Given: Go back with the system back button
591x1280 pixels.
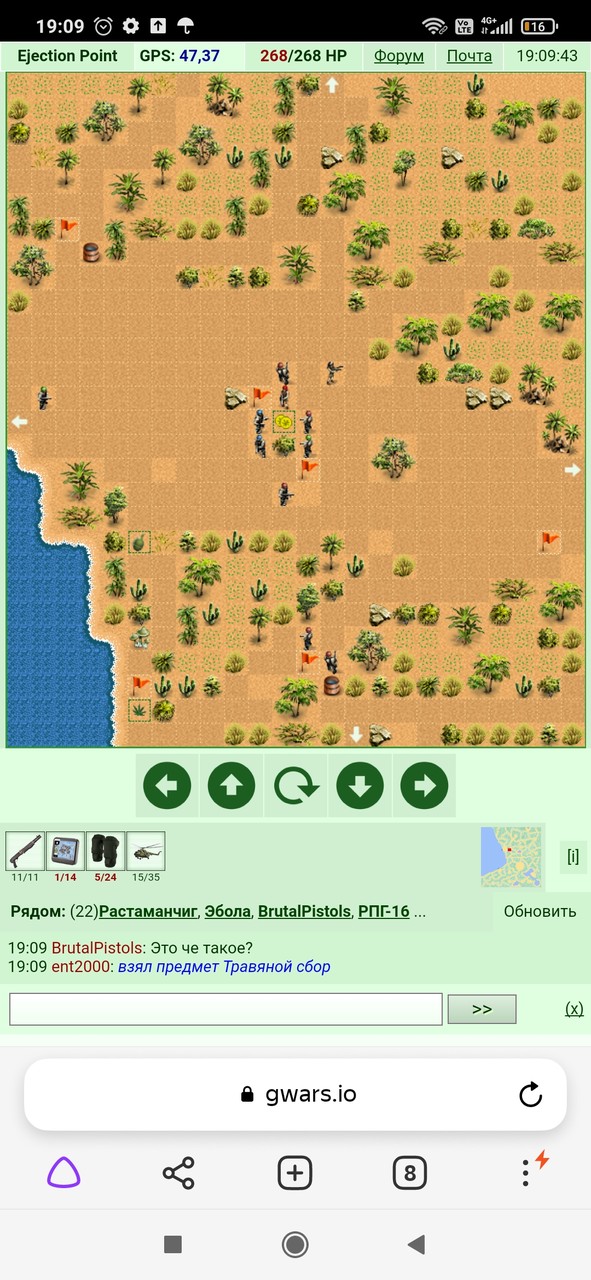Looking at the screenshot, I should click(x=417, y=1244).
